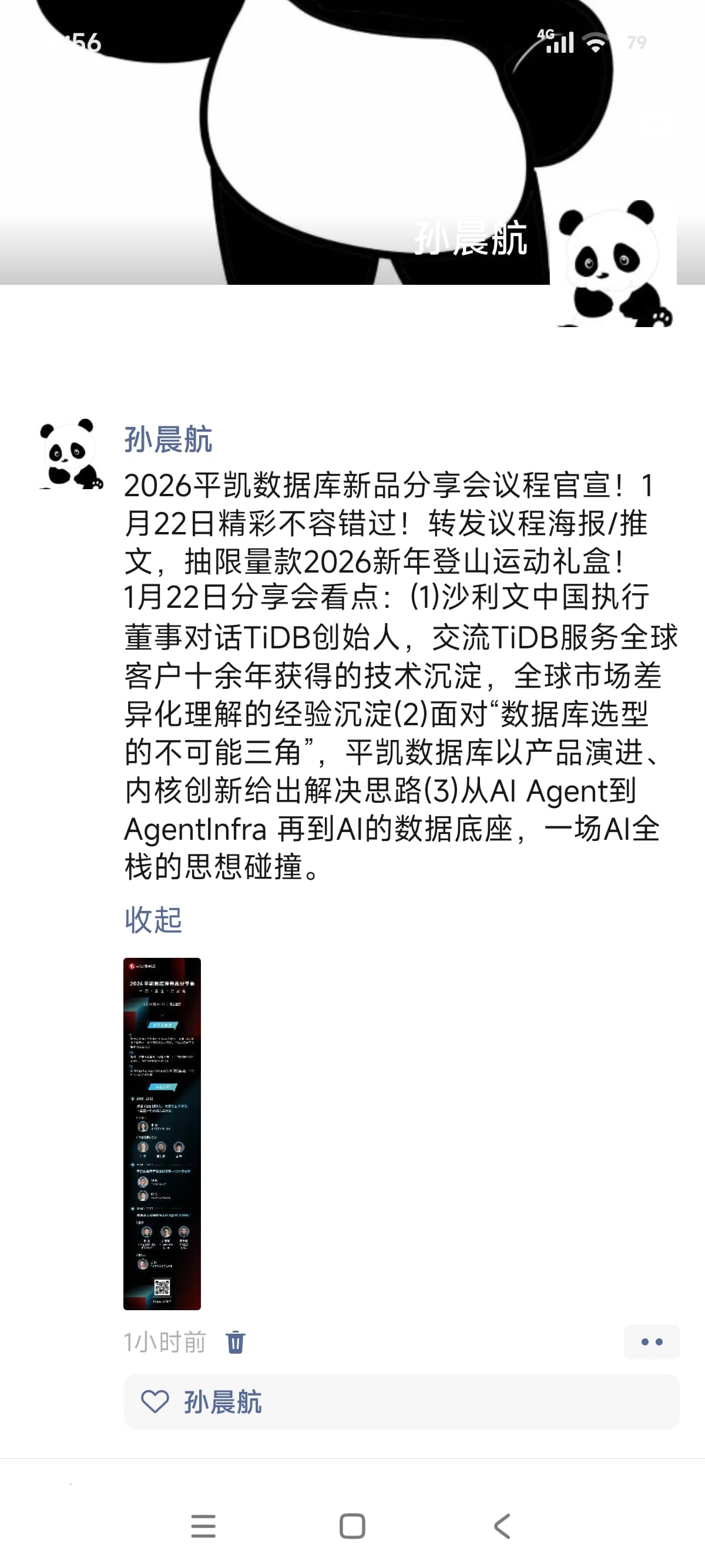705x1568 pixels.
Task: Open the like and comment menu button
Action: tap(652, 1341)
